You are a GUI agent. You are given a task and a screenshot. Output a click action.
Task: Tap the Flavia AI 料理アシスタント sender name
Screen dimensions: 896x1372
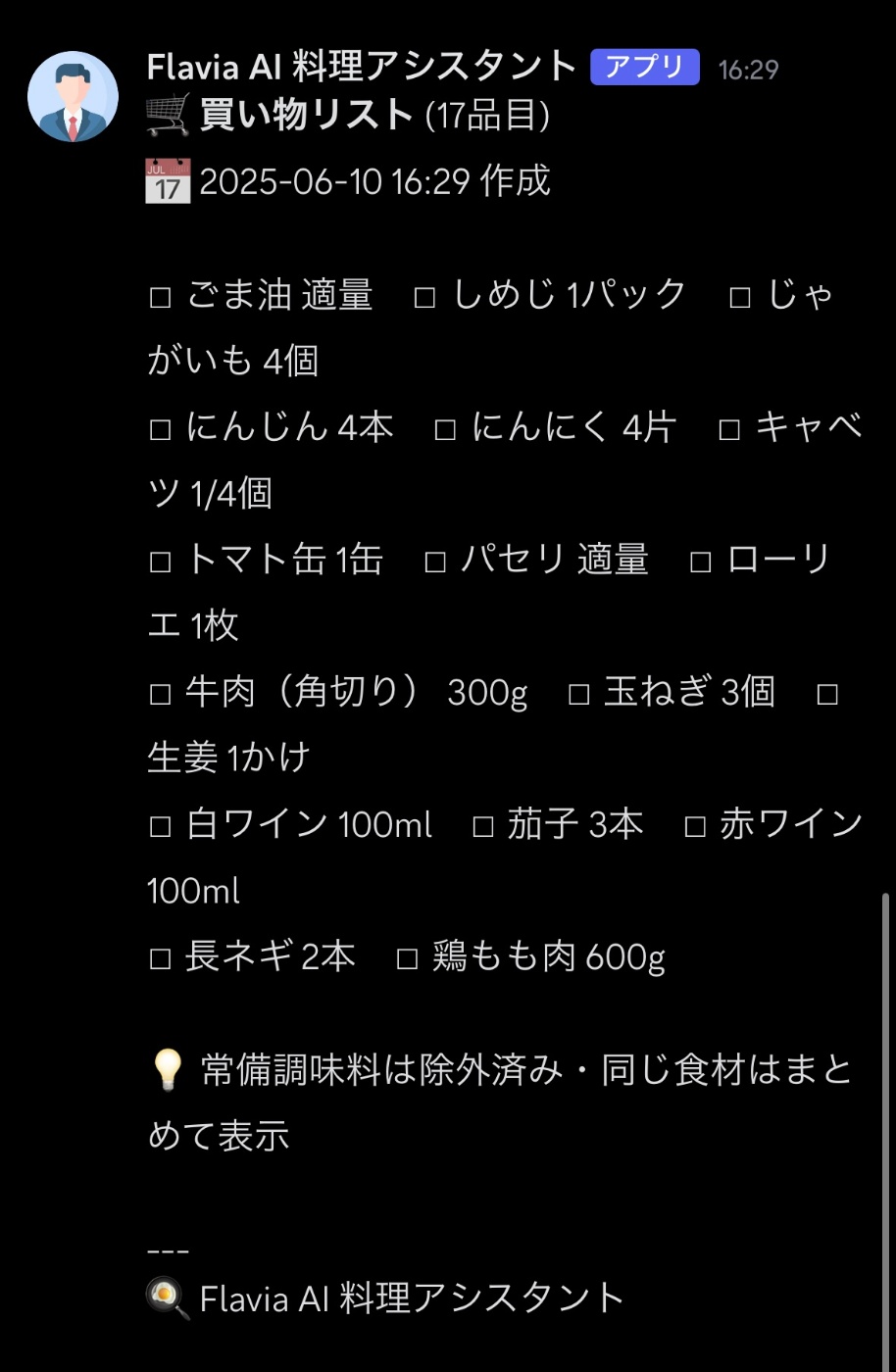point(361,67)
